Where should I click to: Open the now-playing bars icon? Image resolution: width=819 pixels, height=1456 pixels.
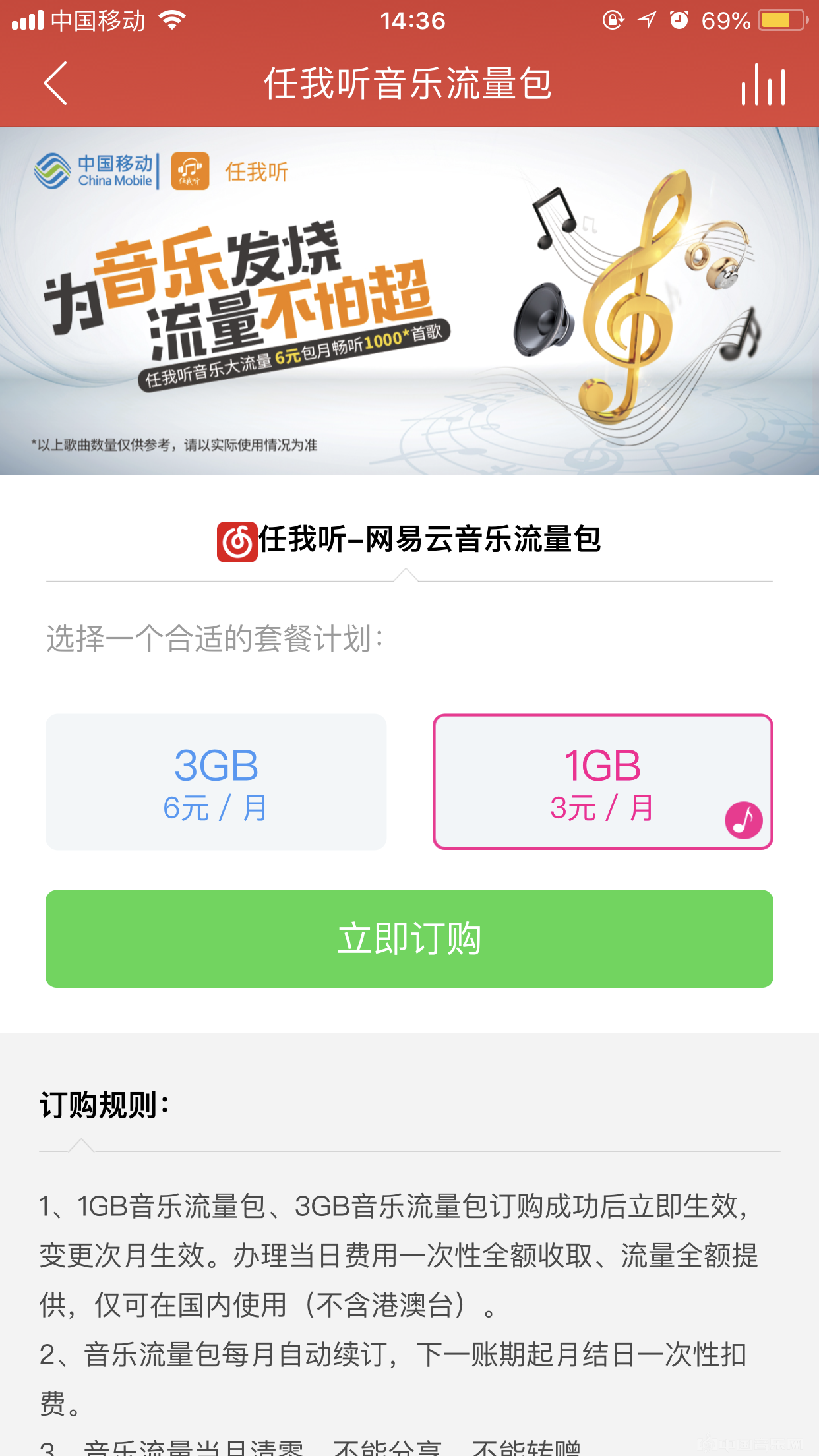[763, 84]
